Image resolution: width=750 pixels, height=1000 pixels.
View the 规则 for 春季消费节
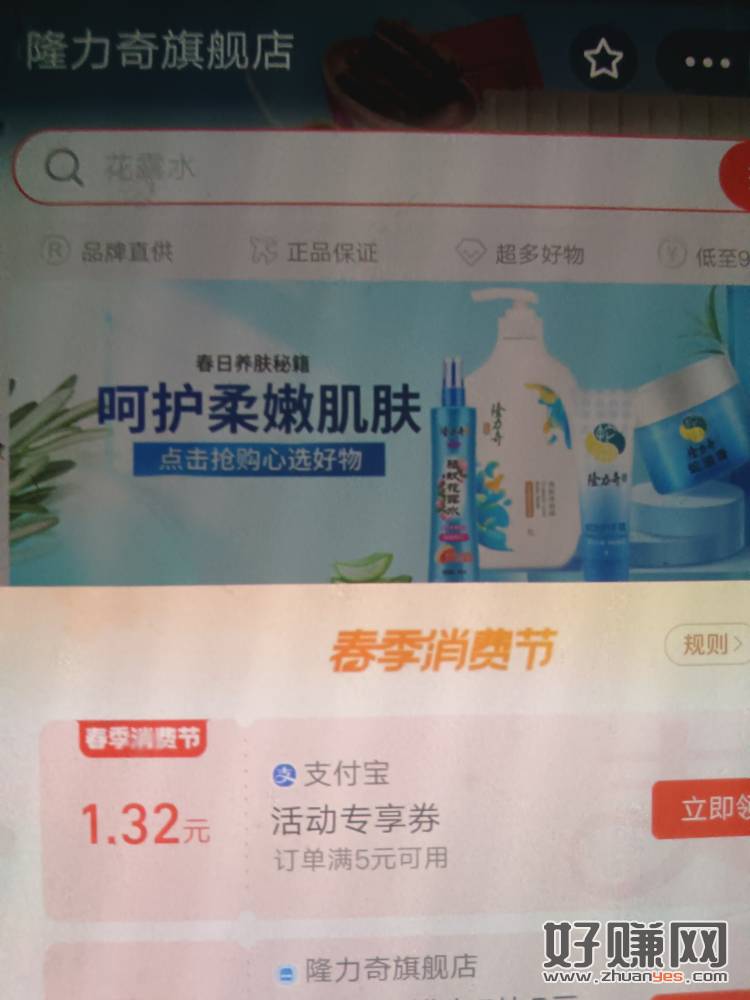click(710, 645)
